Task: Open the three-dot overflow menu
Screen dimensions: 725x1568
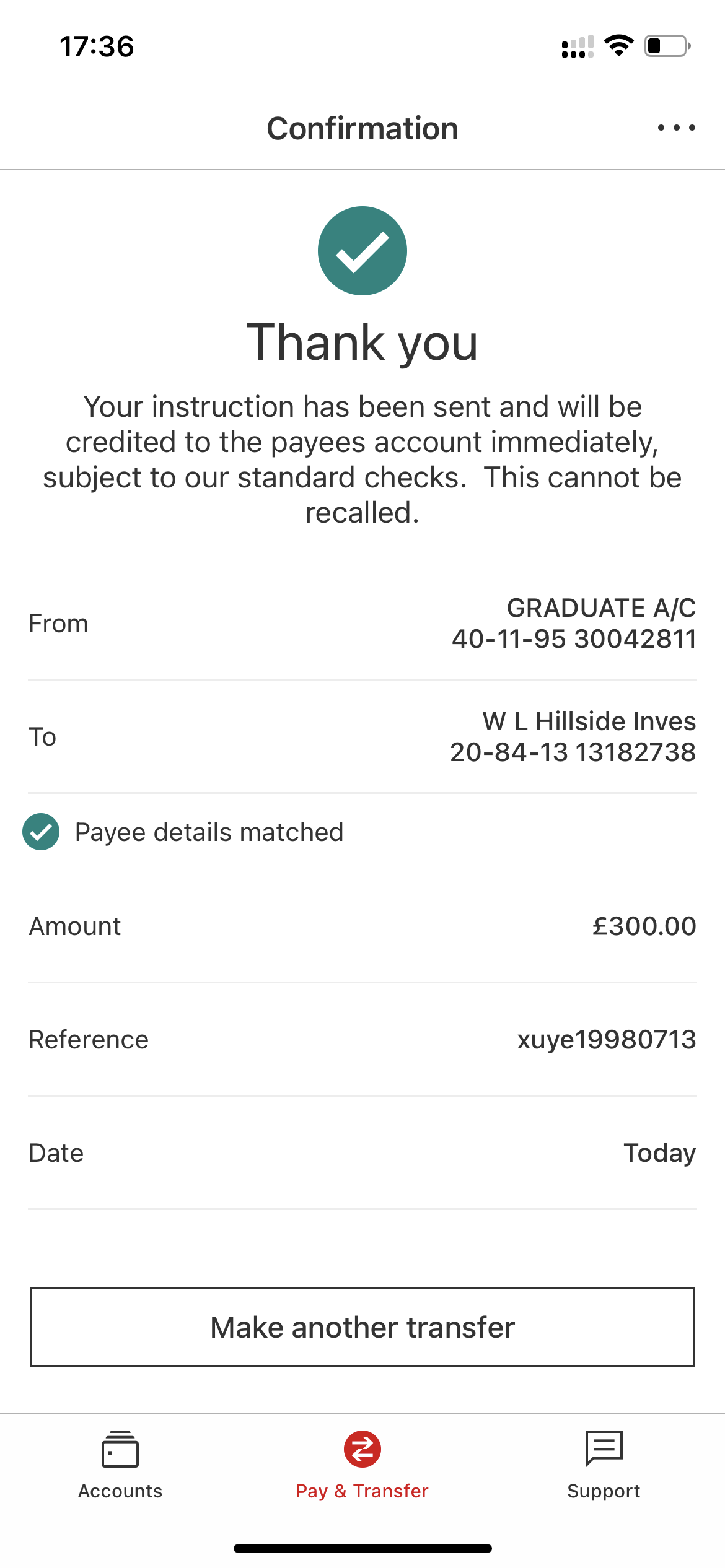Action: pyautogui.click(x=676, y=128)
